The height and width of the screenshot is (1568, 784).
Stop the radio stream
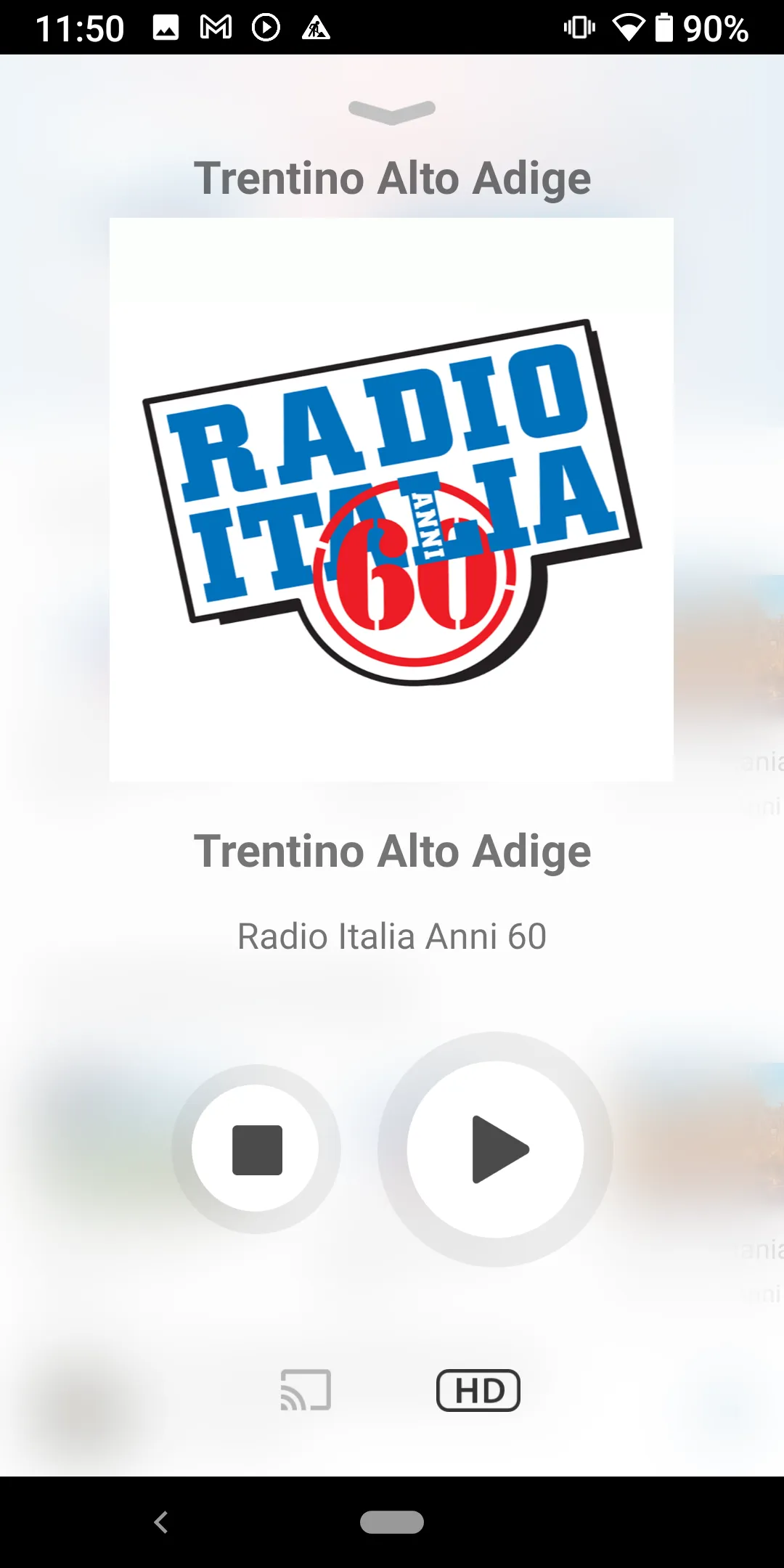click(256, 1149)
